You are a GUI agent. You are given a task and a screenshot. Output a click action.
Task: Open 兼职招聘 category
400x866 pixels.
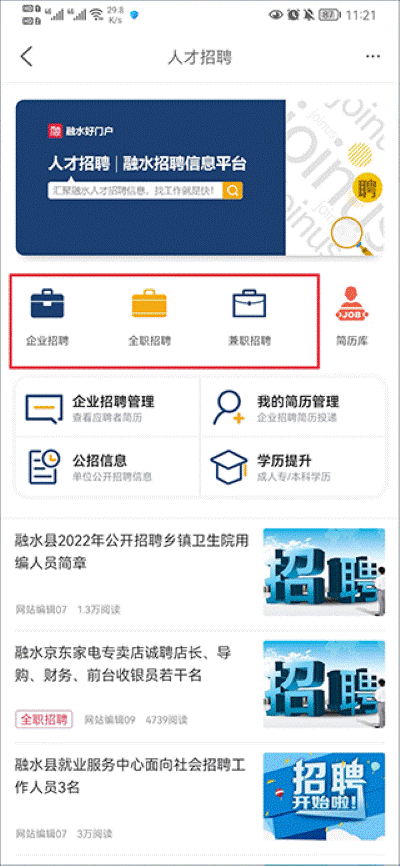click(x=250, y=317)
